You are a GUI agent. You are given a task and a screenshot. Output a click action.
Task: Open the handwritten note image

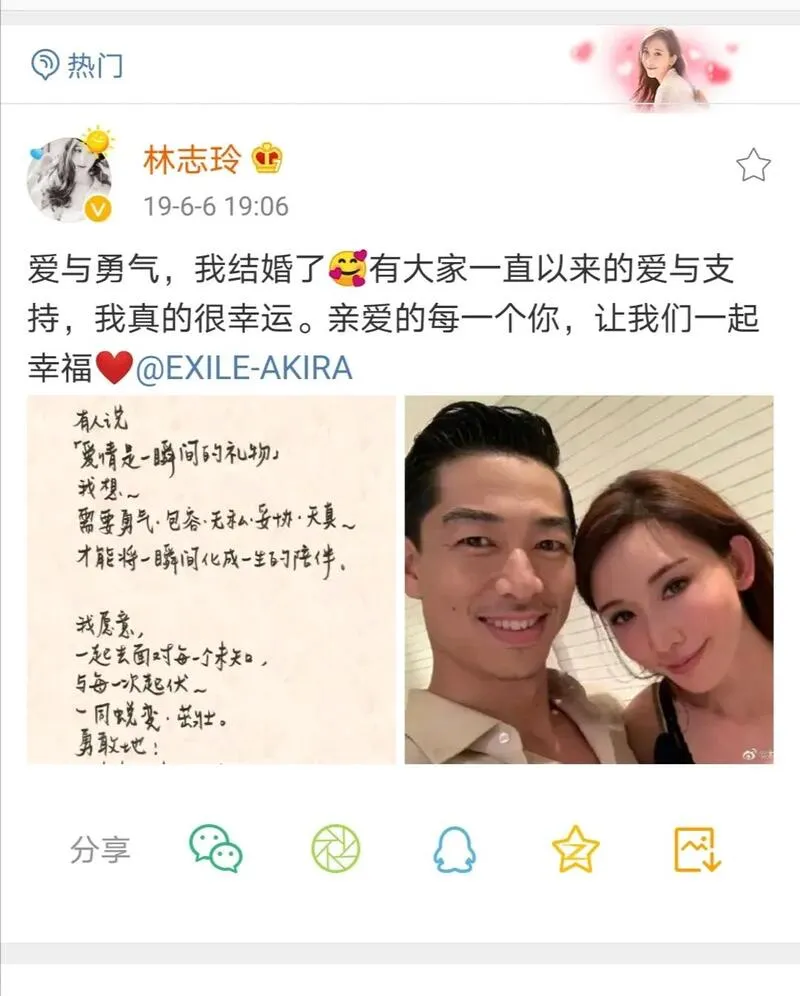point(211,579)
